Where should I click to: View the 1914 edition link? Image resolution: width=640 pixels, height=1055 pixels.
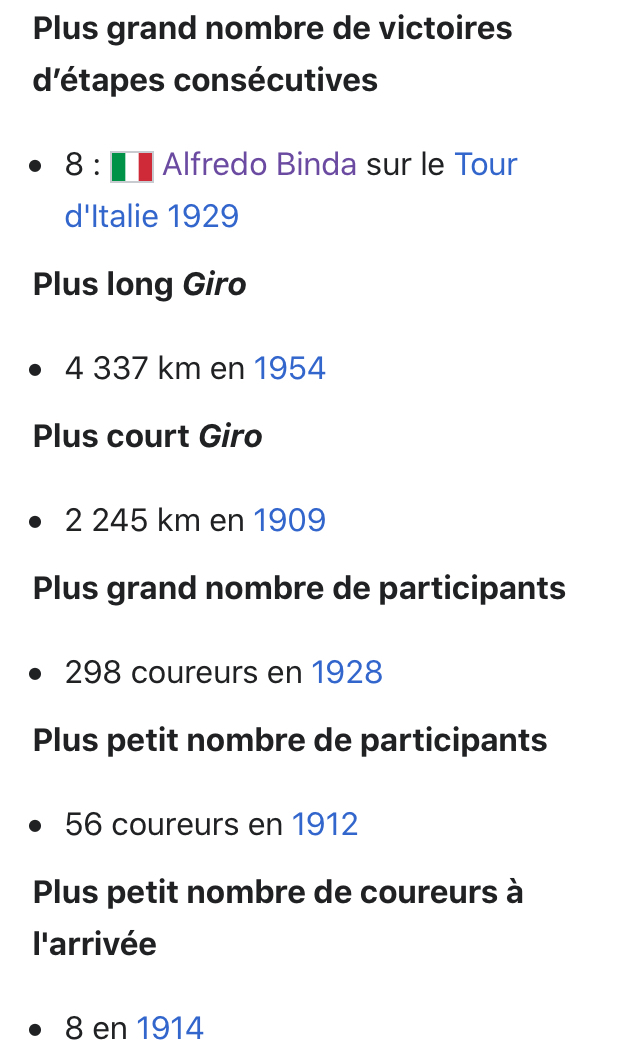click(x=170, y=1027)
